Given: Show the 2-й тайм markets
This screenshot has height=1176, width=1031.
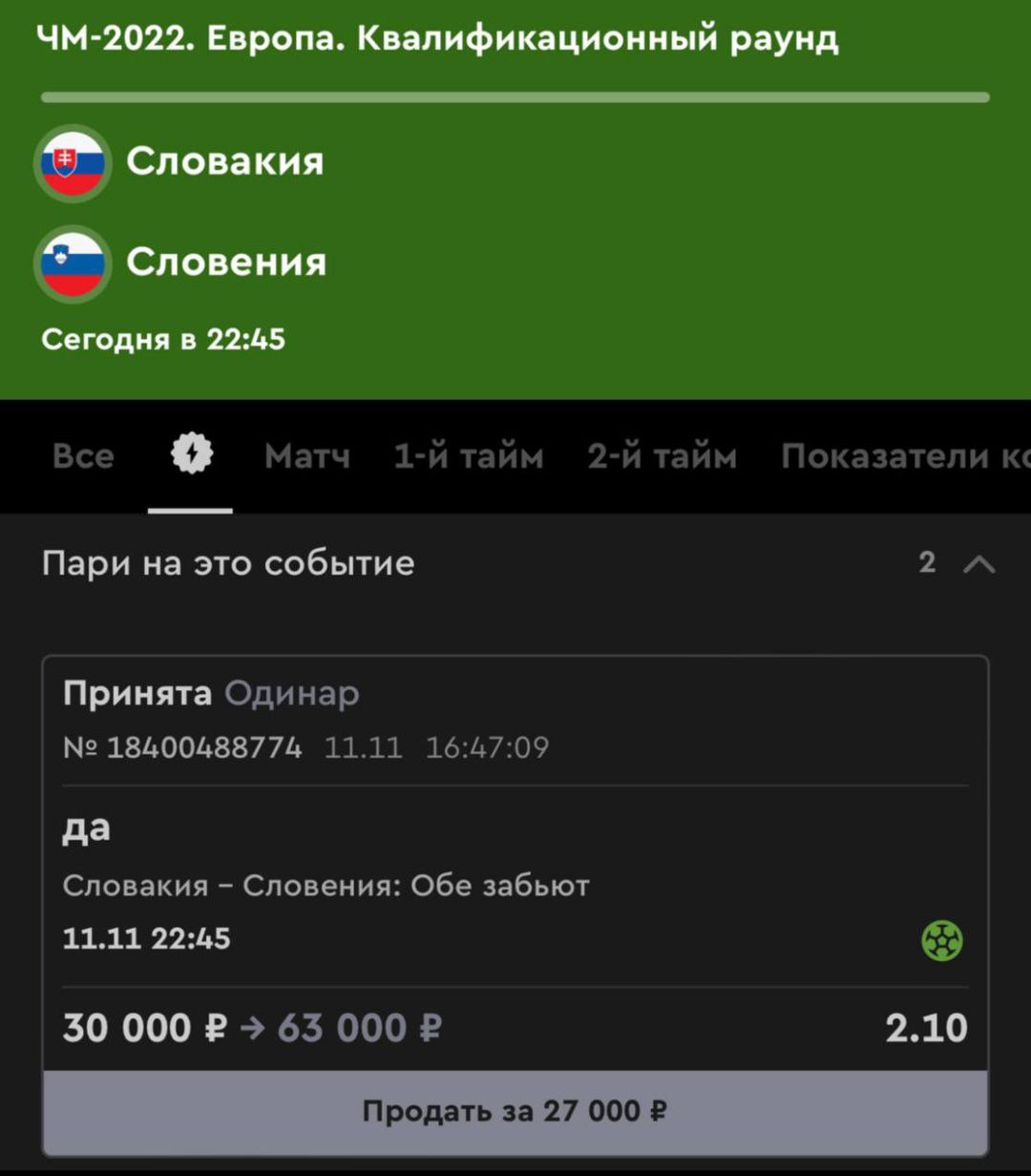Looking at the screenshot, I should coord(663,457).
